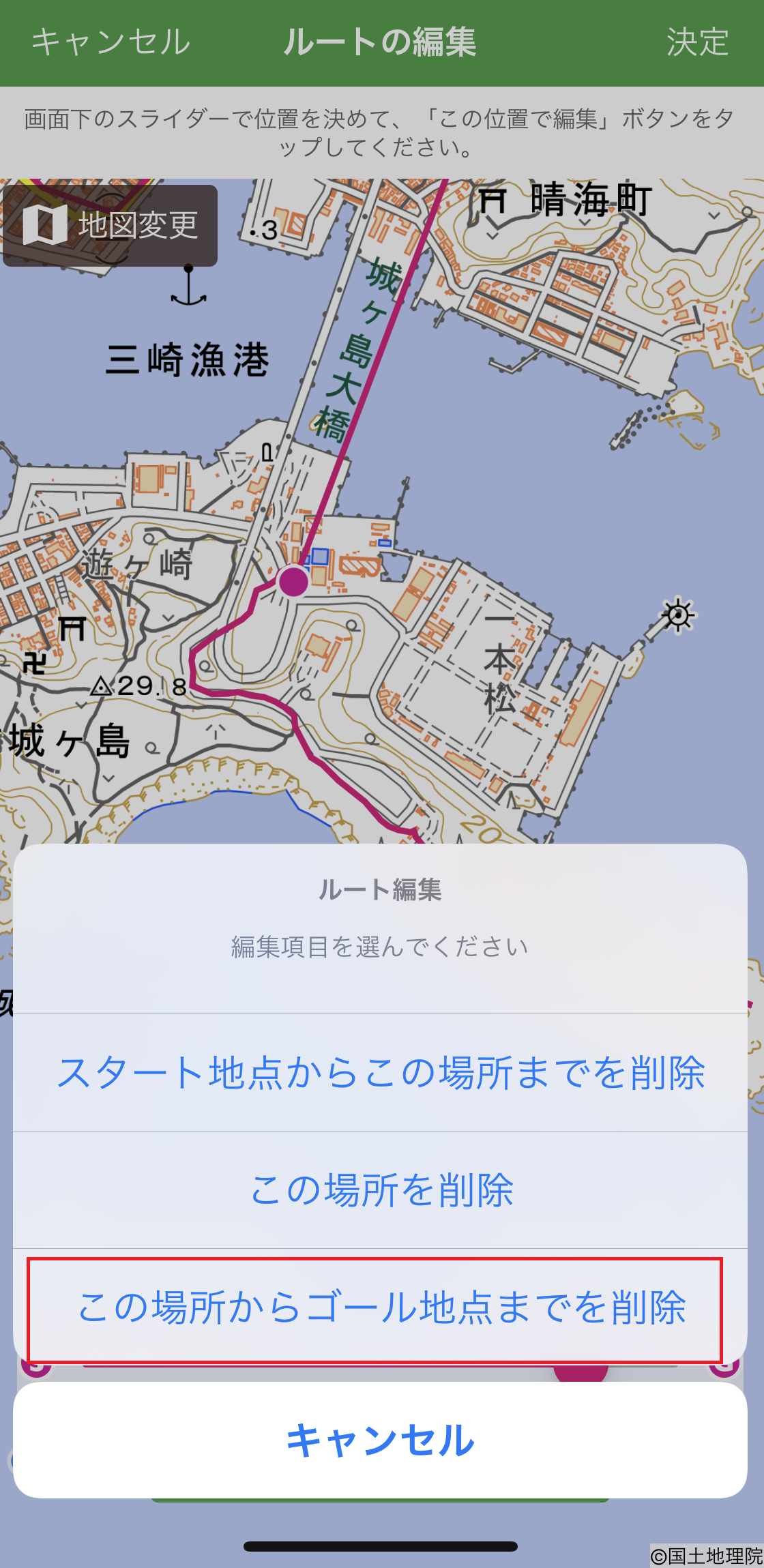
Task: Confirm route edit with 決定
Action: point(697,42)
